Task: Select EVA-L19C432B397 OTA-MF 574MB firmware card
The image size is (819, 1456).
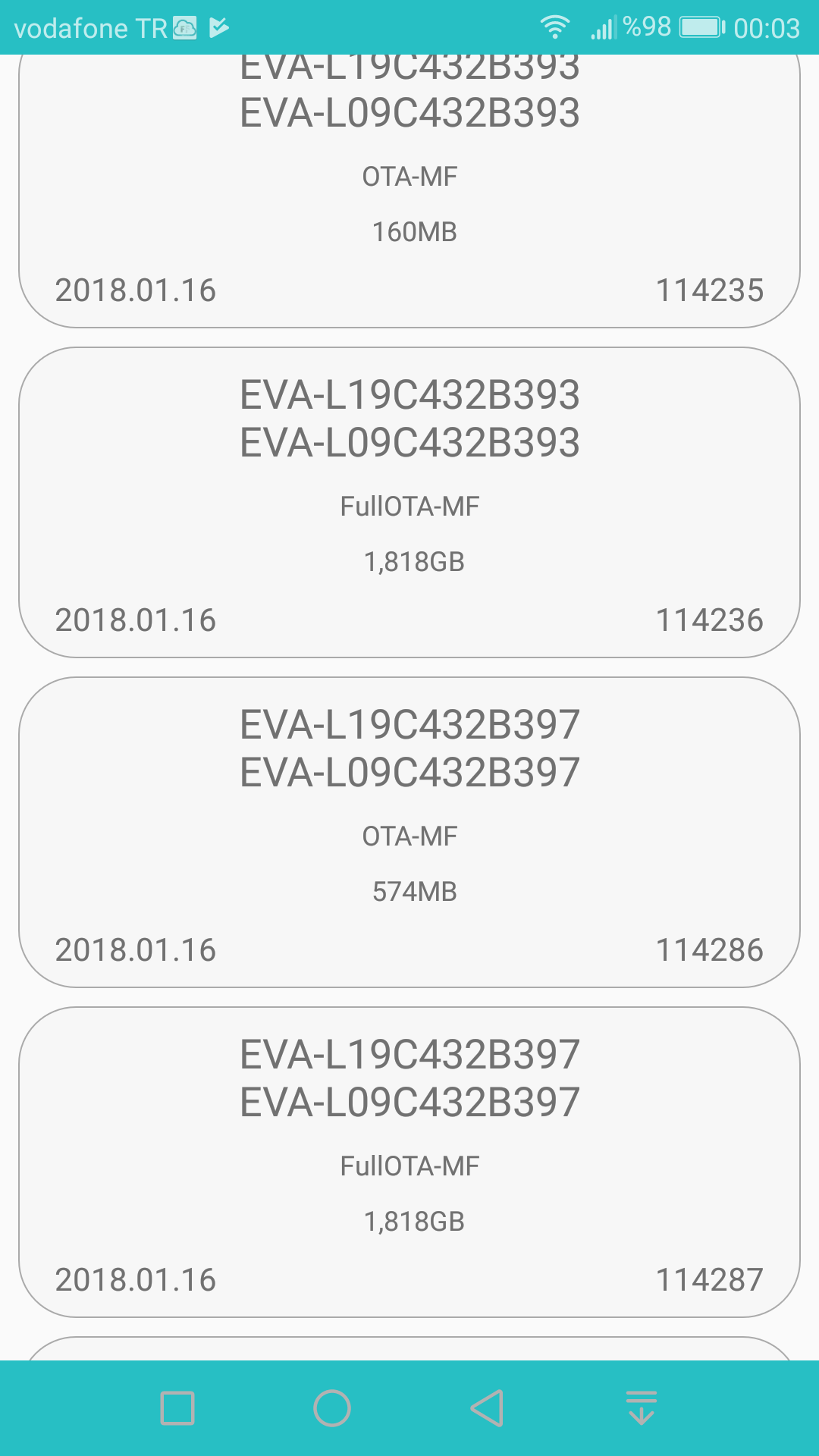Action: [409, 832]
